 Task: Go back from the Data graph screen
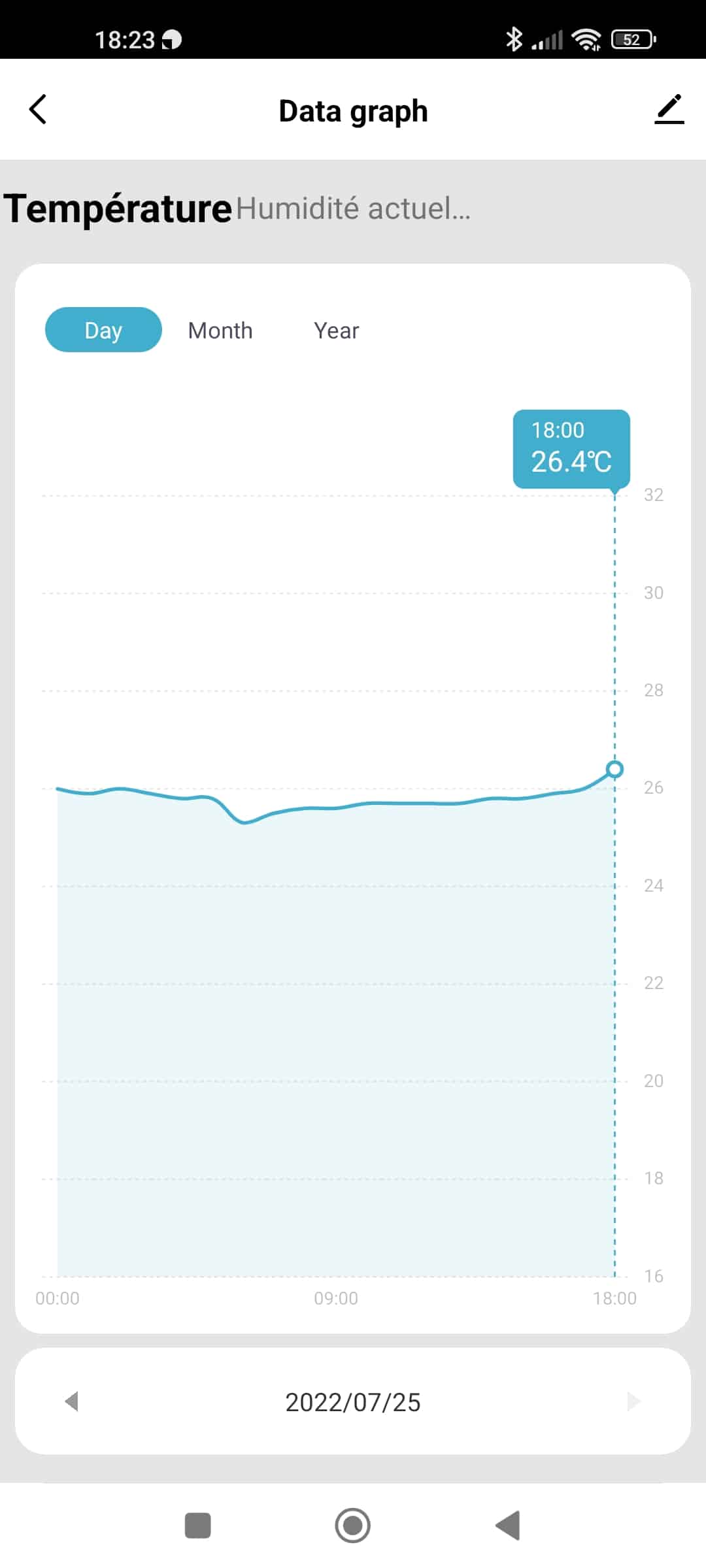[x=38, y=109]
